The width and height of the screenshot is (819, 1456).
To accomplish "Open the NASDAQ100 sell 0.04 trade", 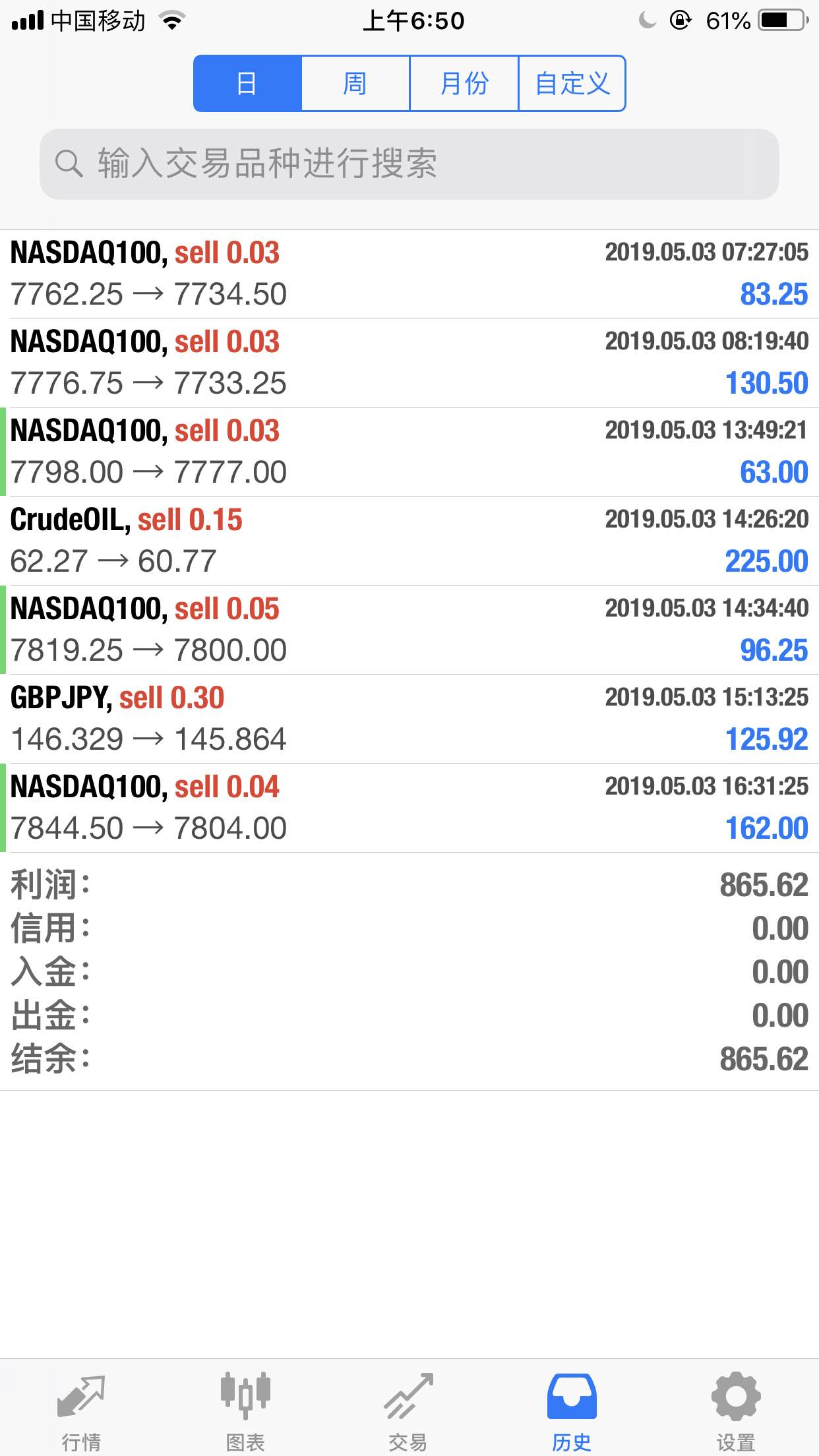I will [x=409, y=808].
